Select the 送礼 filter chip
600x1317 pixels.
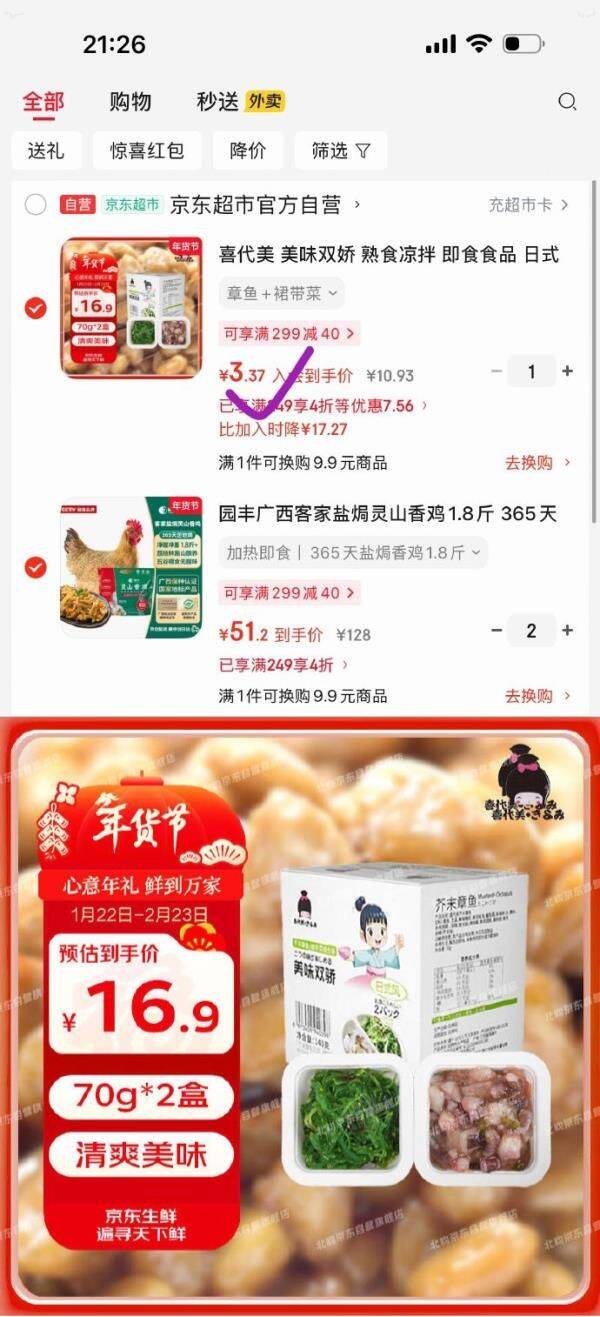[46, 150]
